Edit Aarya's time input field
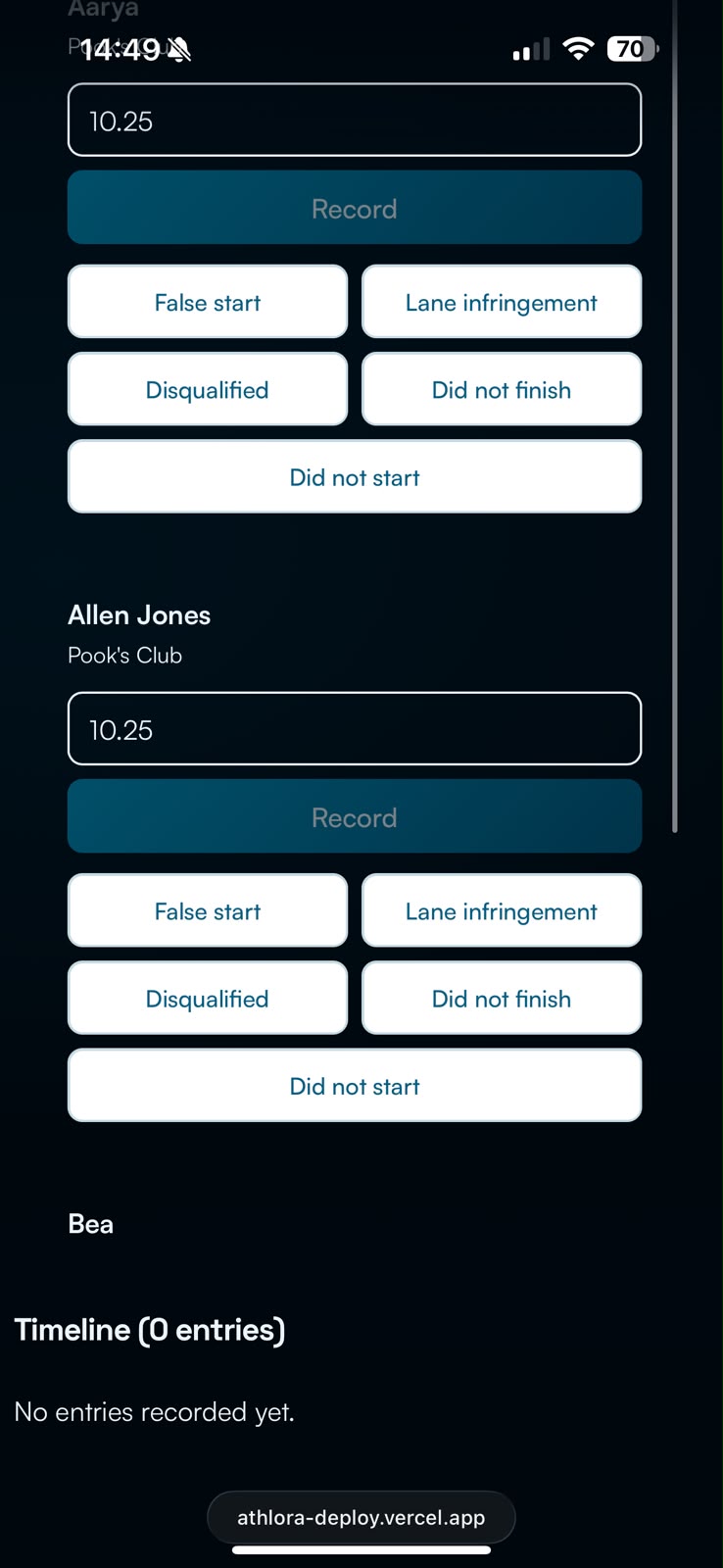The image size is (723, 1568). [355, 120]
